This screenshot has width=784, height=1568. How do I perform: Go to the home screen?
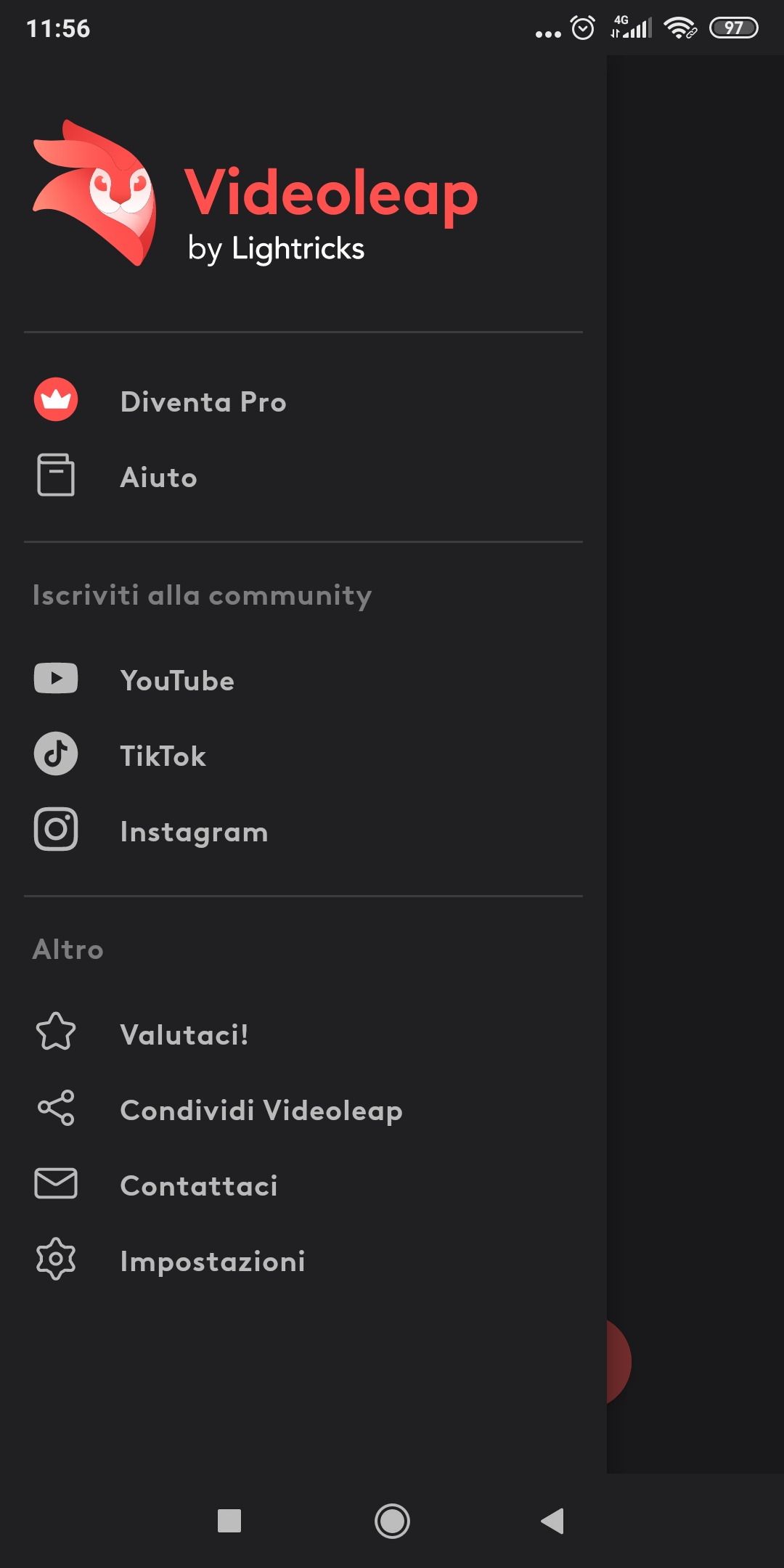pos(392,1521)
